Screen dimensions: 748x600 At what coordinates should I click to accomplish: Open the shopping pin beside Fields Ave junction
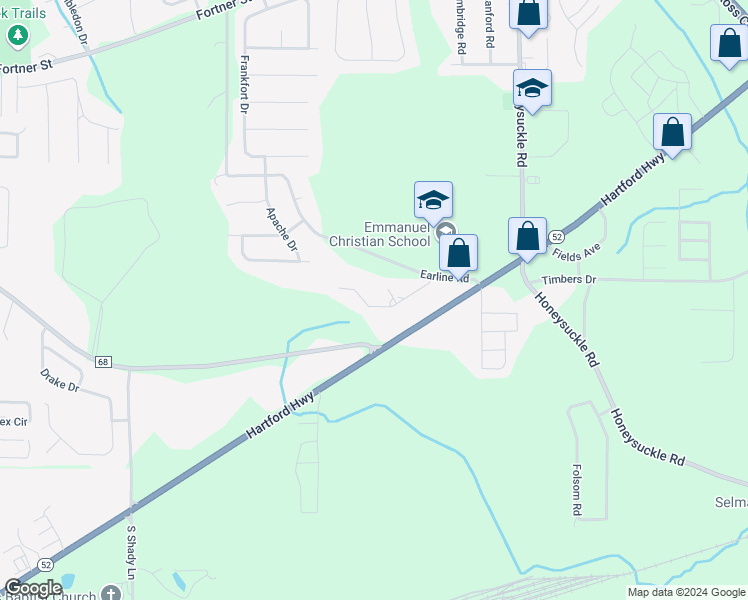[x=527, y=238]
